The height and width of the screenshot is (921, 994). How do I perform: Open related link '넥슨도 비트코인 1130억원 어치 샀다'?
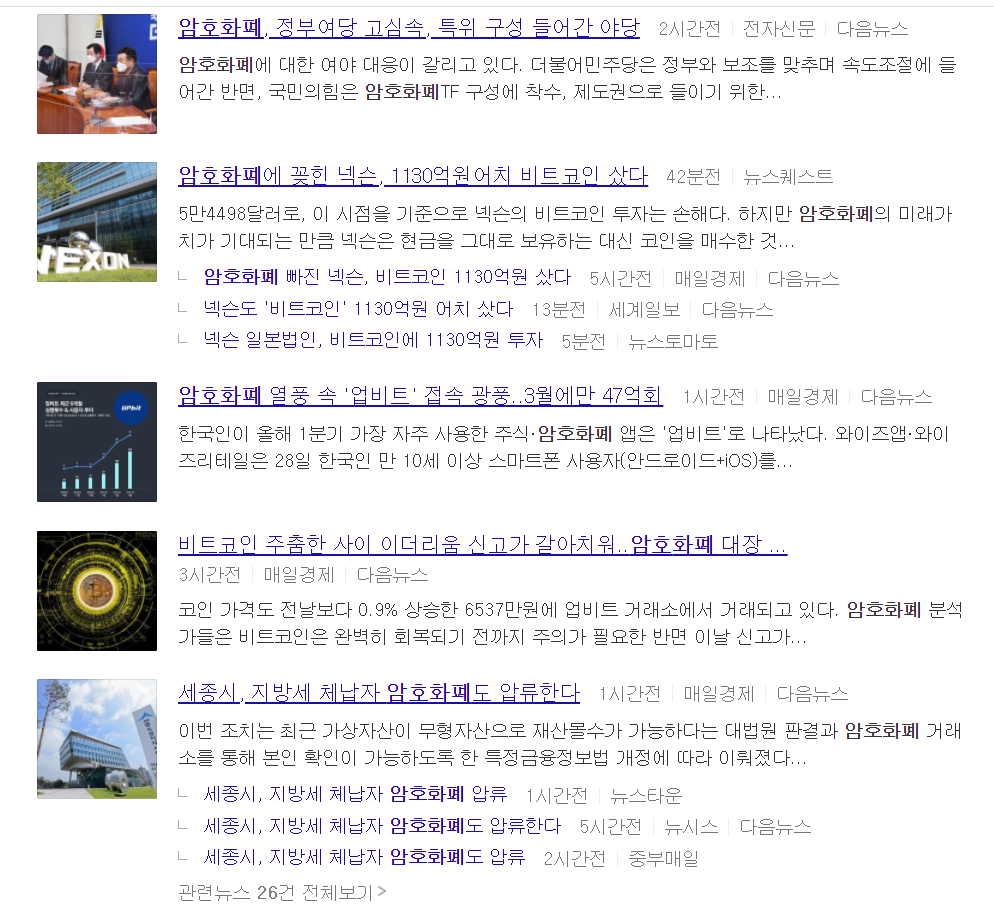point(358,309)
